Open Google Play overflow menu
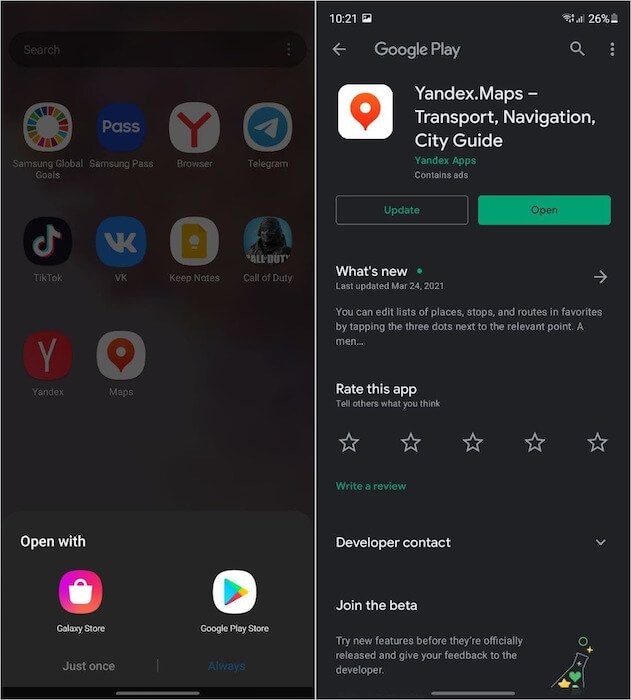This screenshot has width=631, height=700. 612,49
